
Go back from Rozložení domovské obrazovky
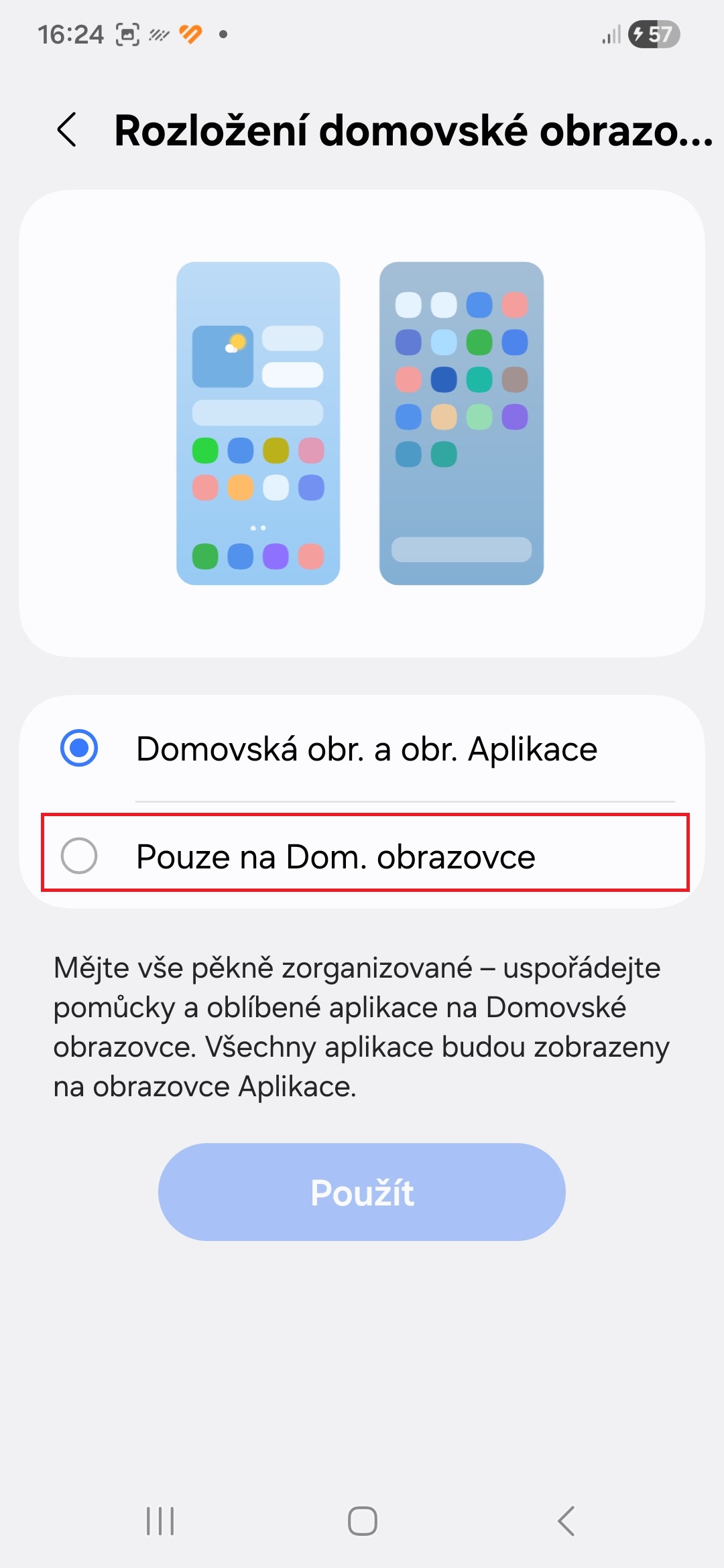(67, 129)
